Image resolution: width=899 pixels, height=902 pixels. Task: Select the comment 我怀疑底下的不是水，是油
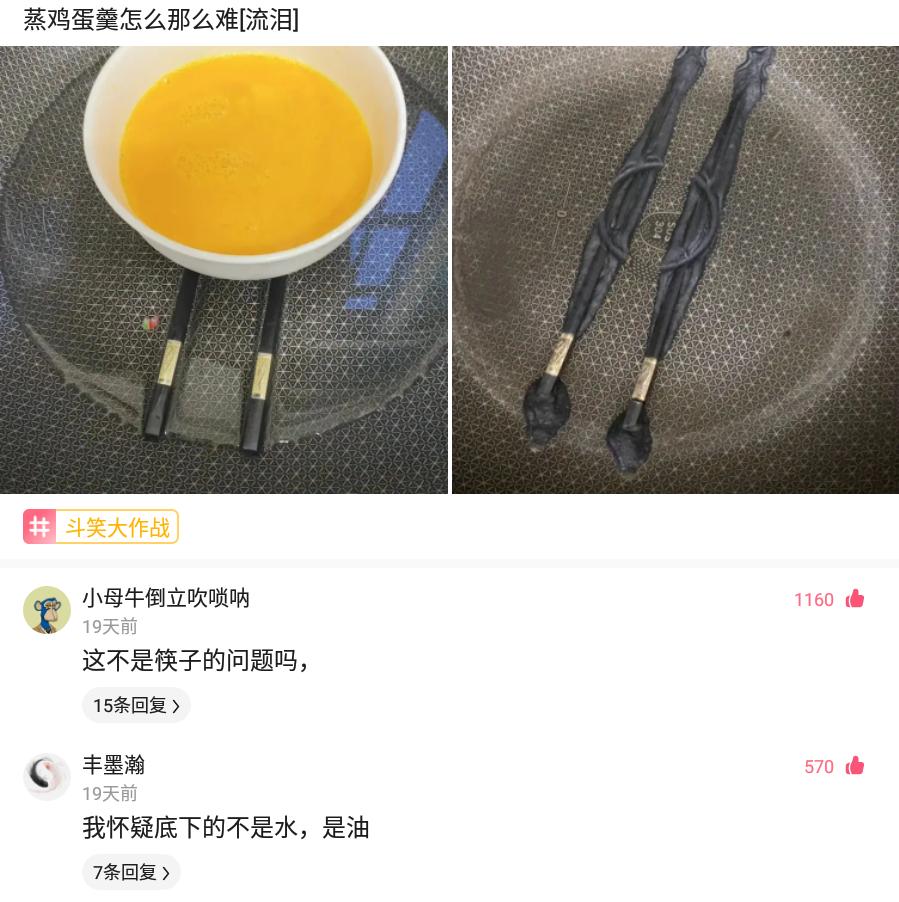(226, 828)
